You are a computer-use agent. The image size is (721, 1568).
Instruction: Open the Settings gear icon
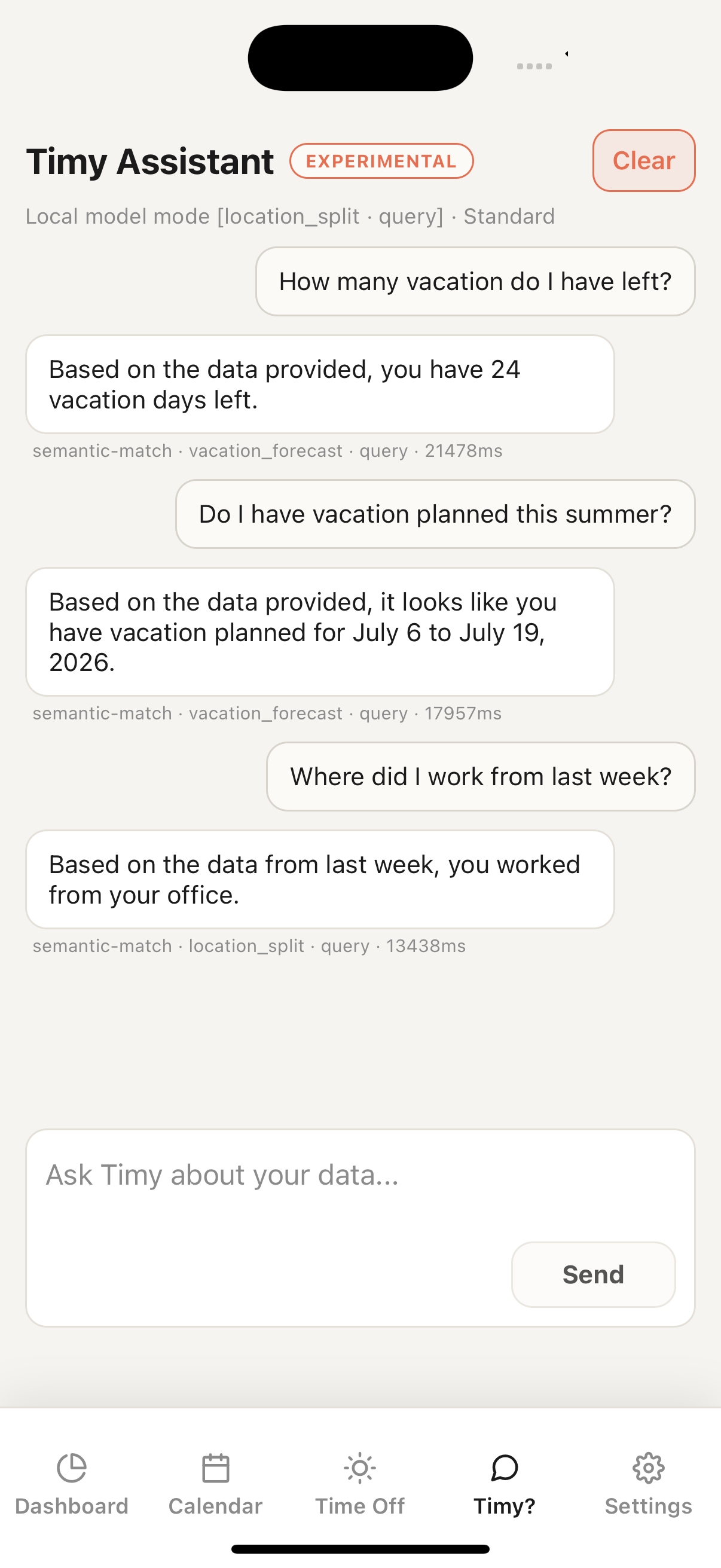[x=649, y=1468]
